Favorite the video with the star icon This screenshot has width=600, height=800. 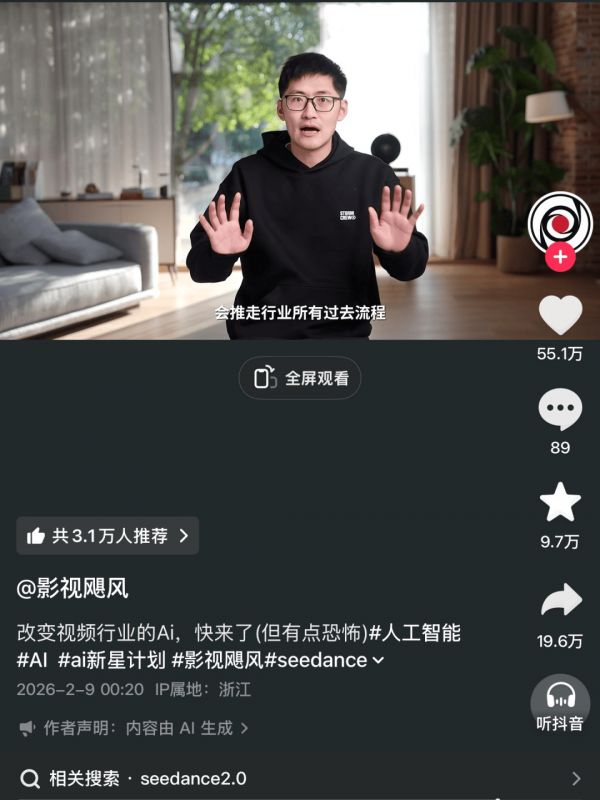pos(560,503)
